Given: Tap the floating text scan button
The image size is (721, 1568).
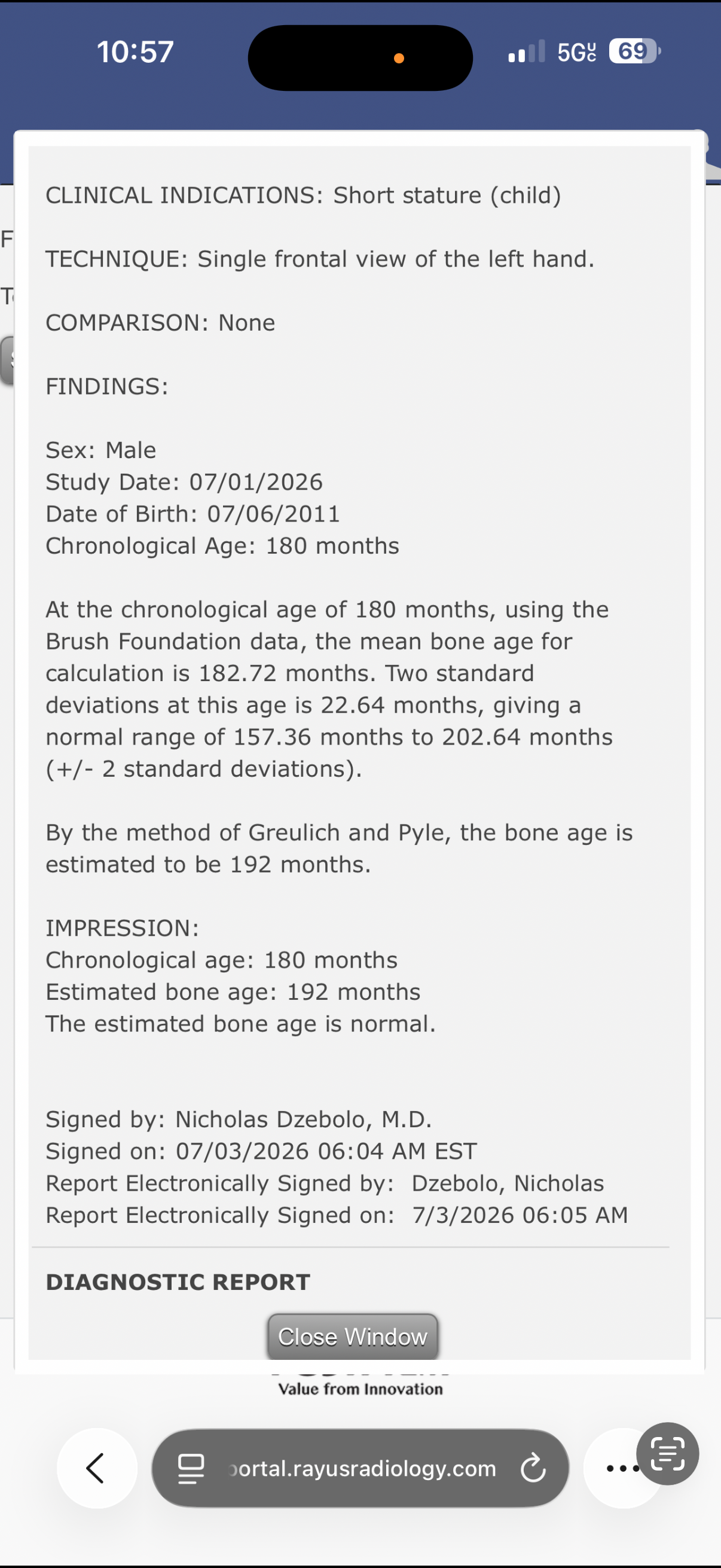Looking at the screenshot, I should [x=667, y=1454].
